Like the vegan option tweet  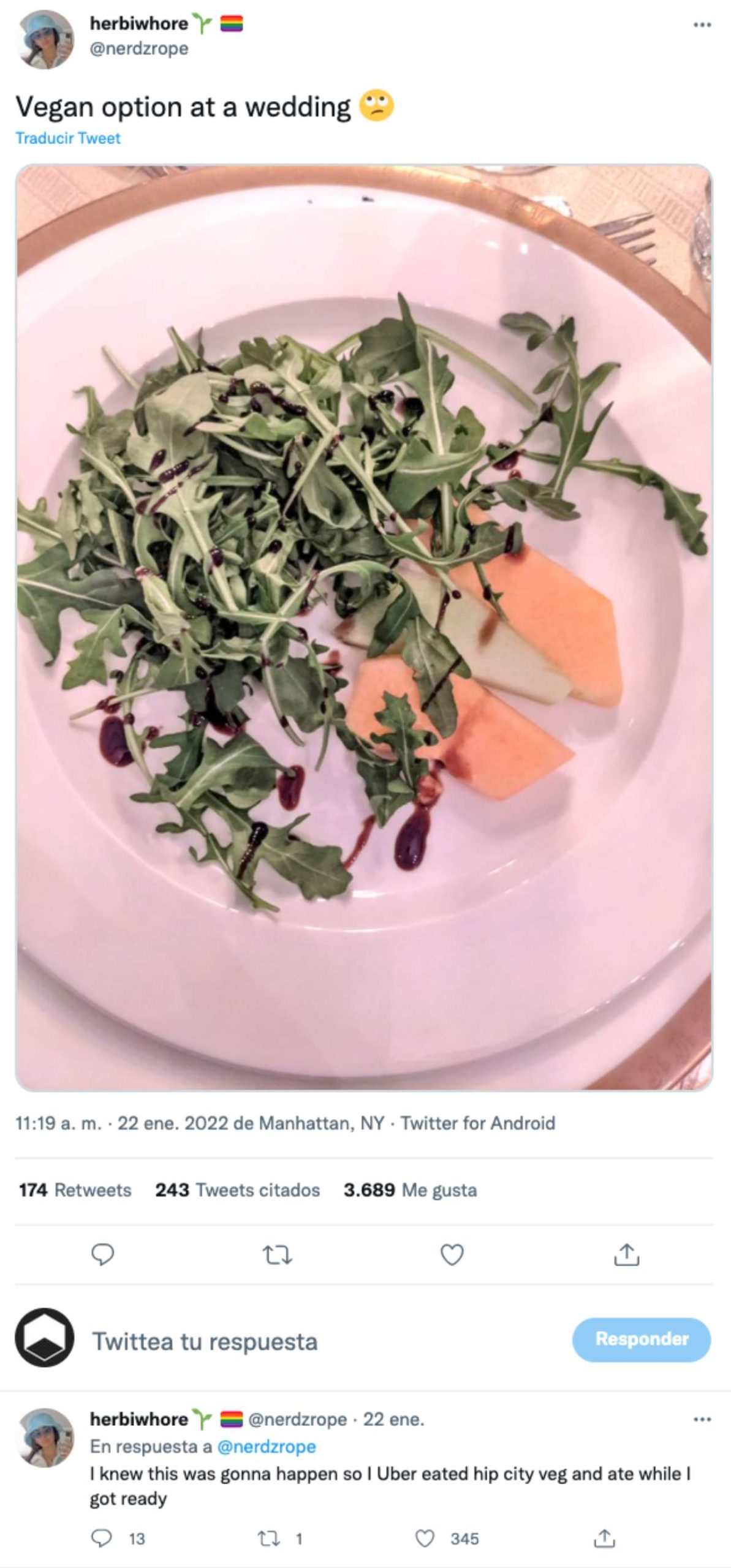click(452, 1254)
